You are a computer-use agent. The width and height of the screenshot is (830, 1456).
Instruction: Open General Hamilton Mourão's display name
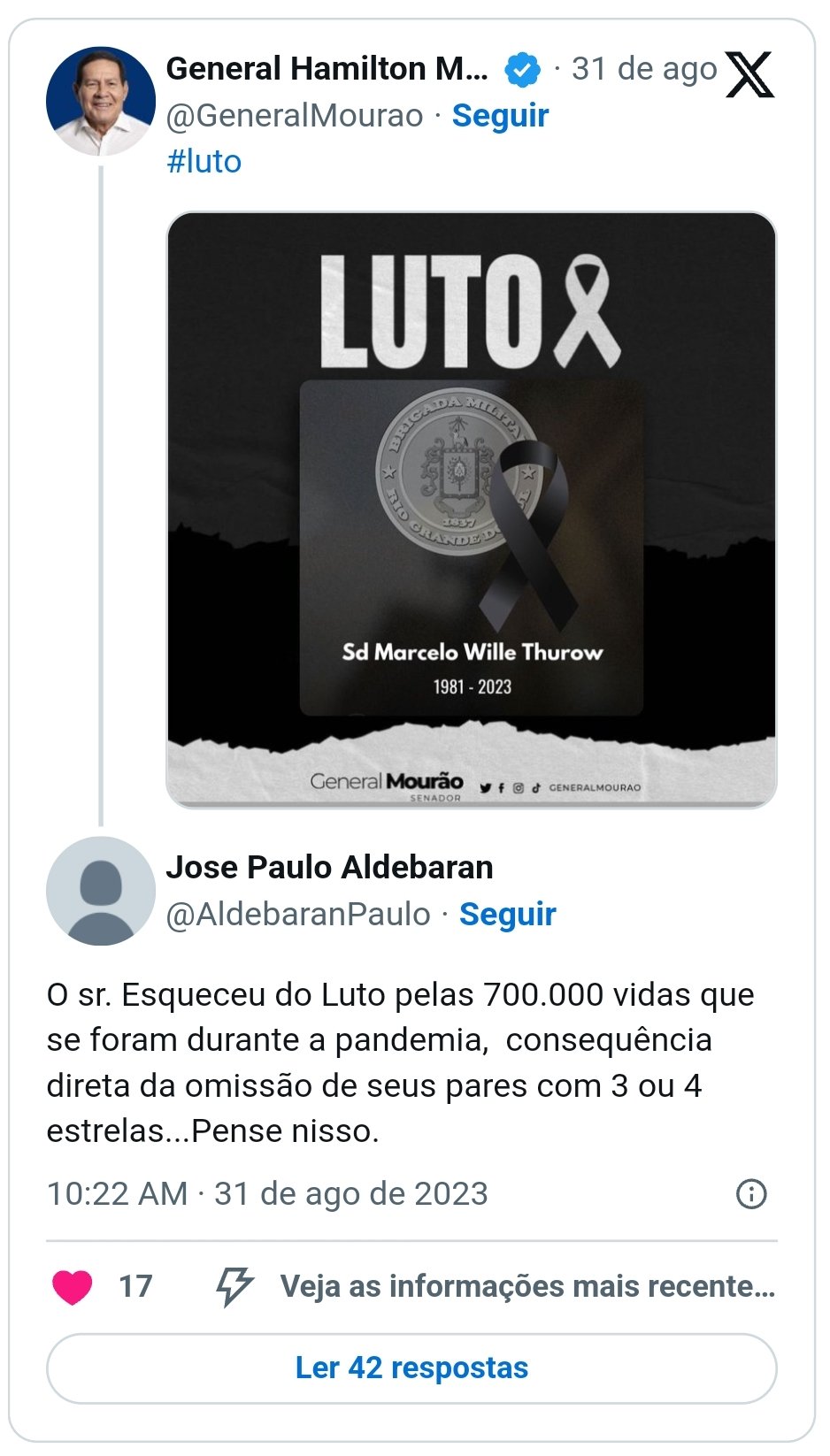coord(327,69)
